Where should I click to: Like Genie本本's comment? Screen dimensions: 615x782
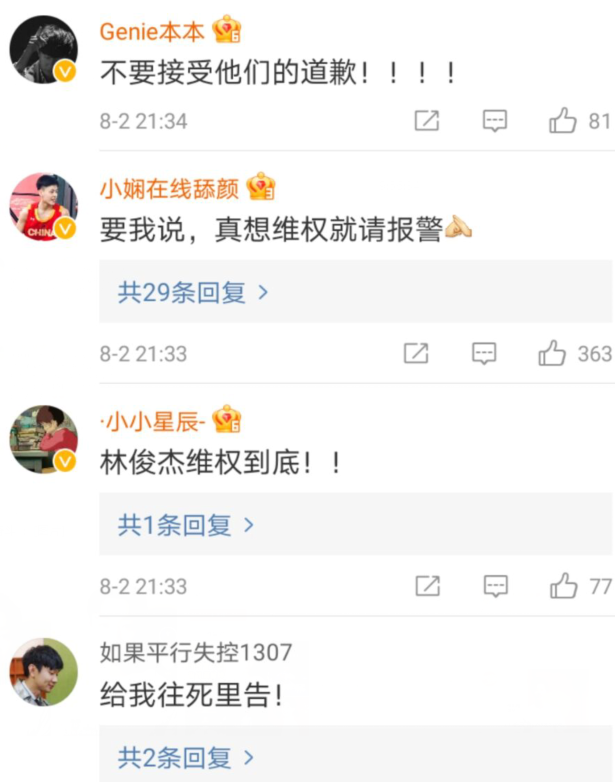tap(563, 122)
